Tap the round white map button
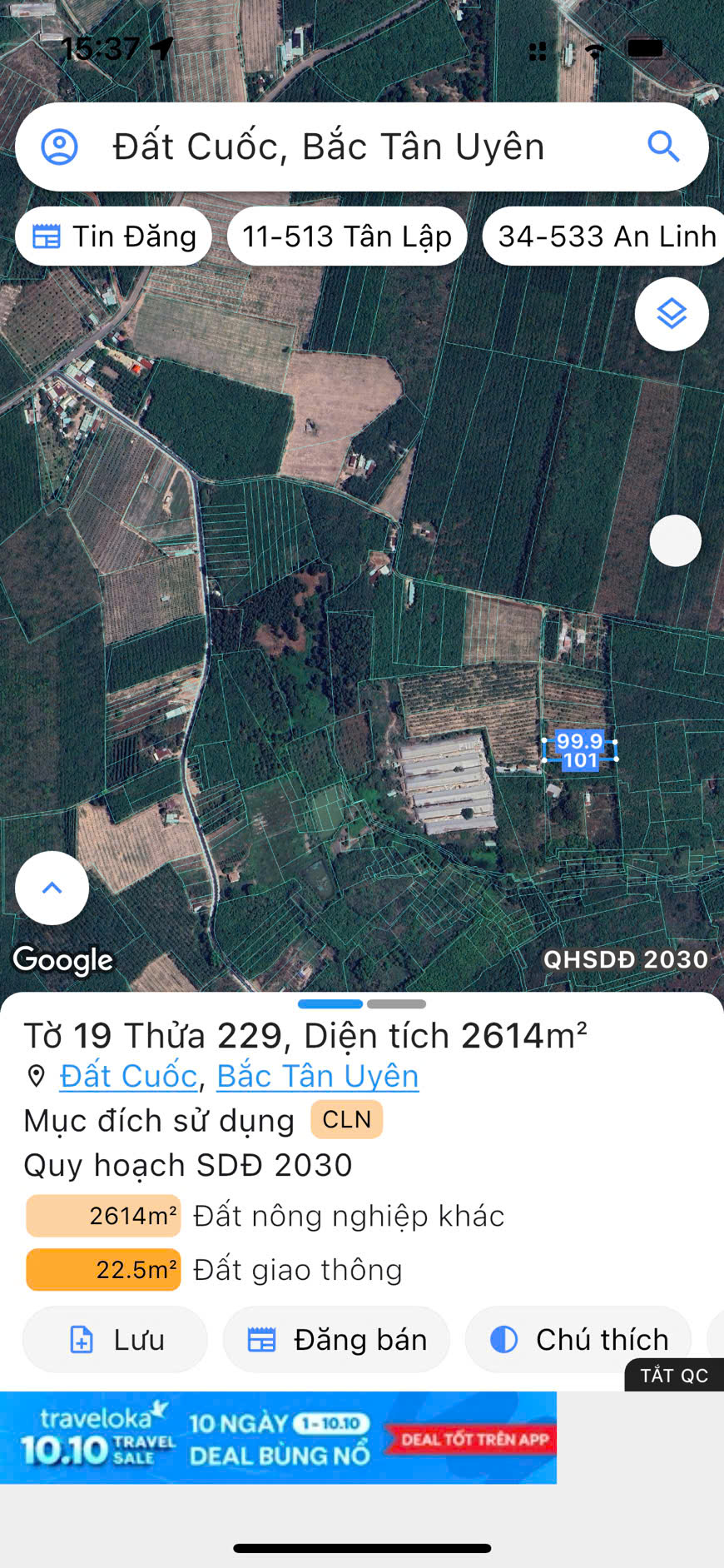 click(675, 540)
